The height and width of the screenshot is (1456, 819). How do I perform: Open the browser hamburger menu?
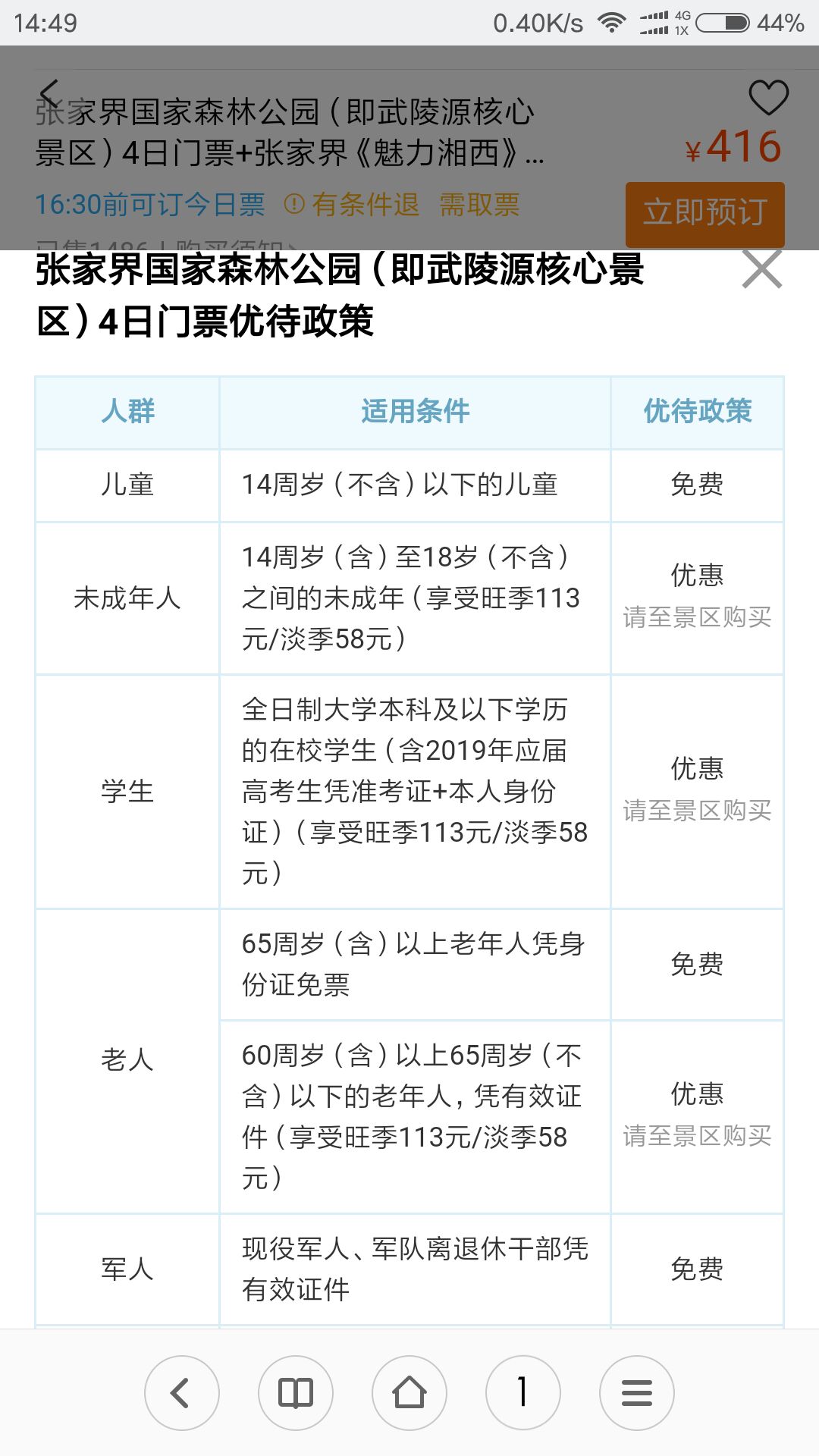tap(637, 1393)
